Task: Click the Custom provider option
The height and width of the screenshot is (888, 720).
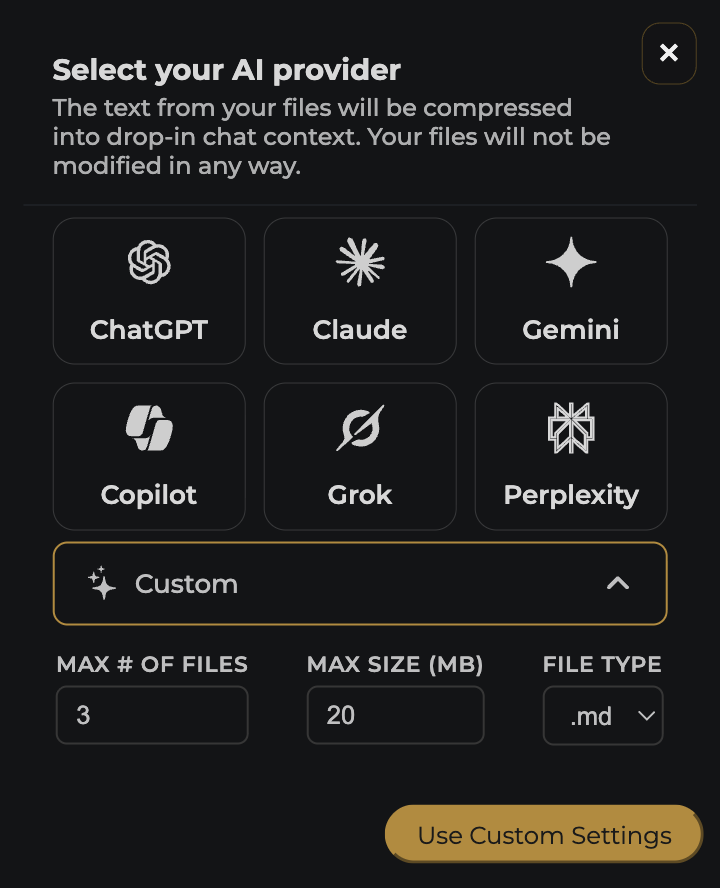Action: point(360,583)
